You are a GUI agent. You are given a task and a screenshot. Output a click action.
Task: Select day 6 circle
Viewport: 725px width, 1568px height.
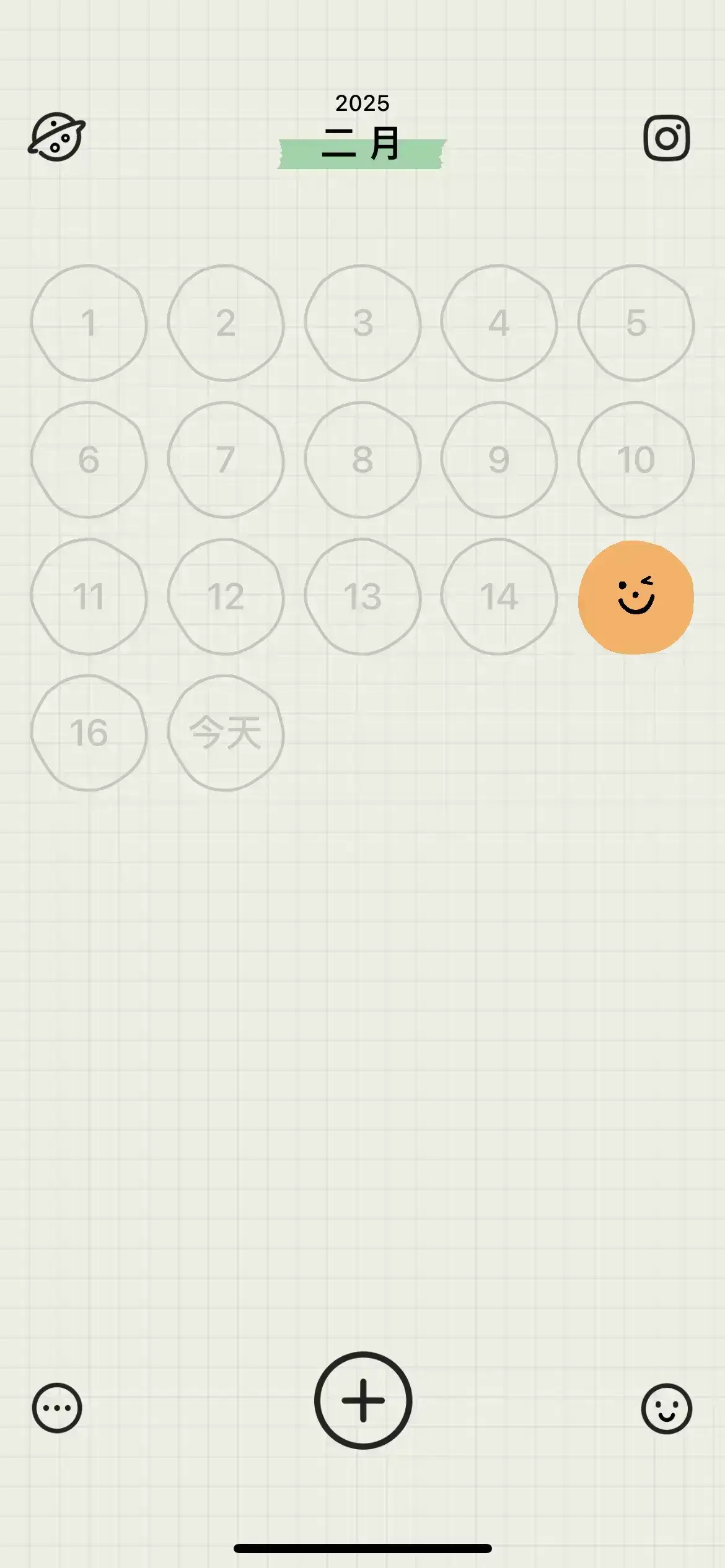(89, 460)
